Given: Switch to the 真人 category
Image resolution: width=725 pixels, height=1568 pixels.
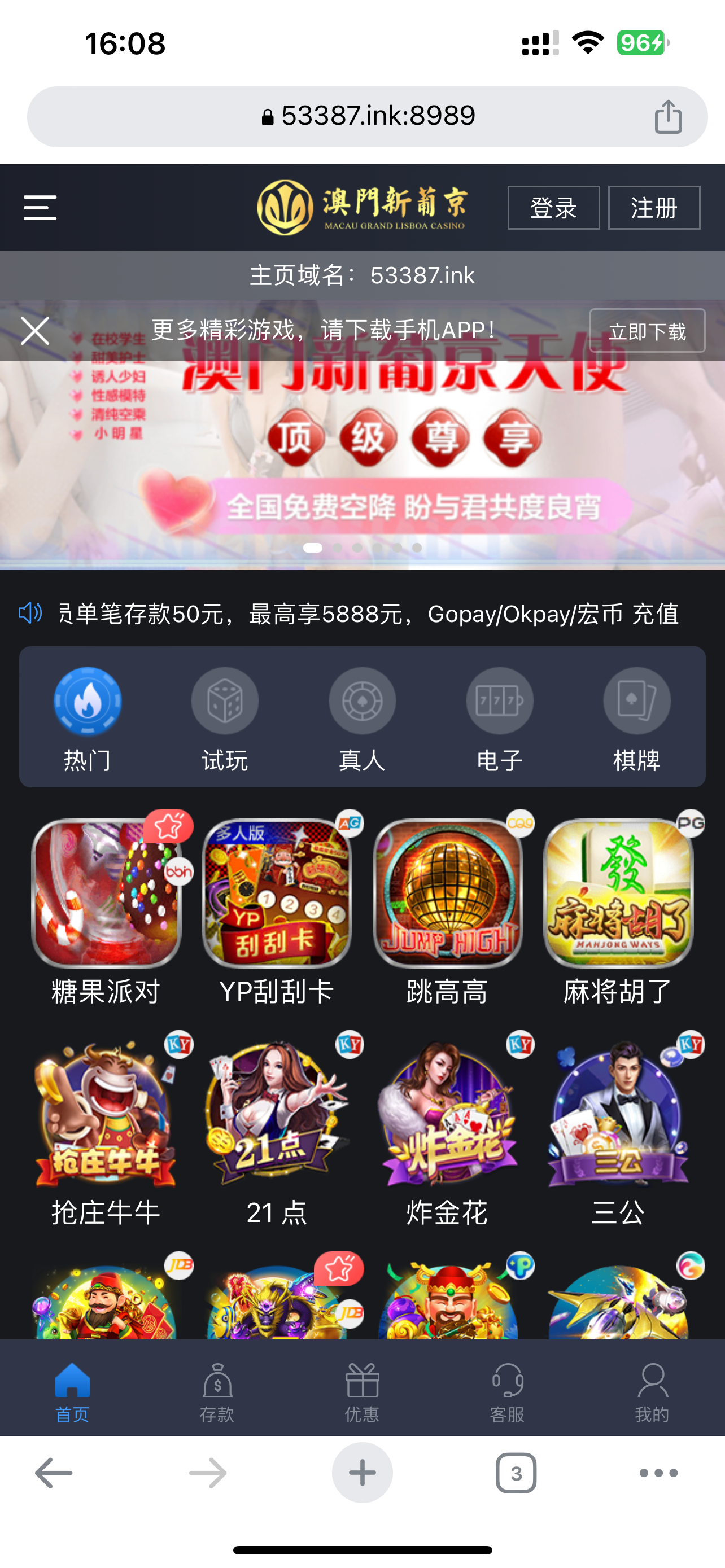Looking at the screenshot, I should point(362,719).
